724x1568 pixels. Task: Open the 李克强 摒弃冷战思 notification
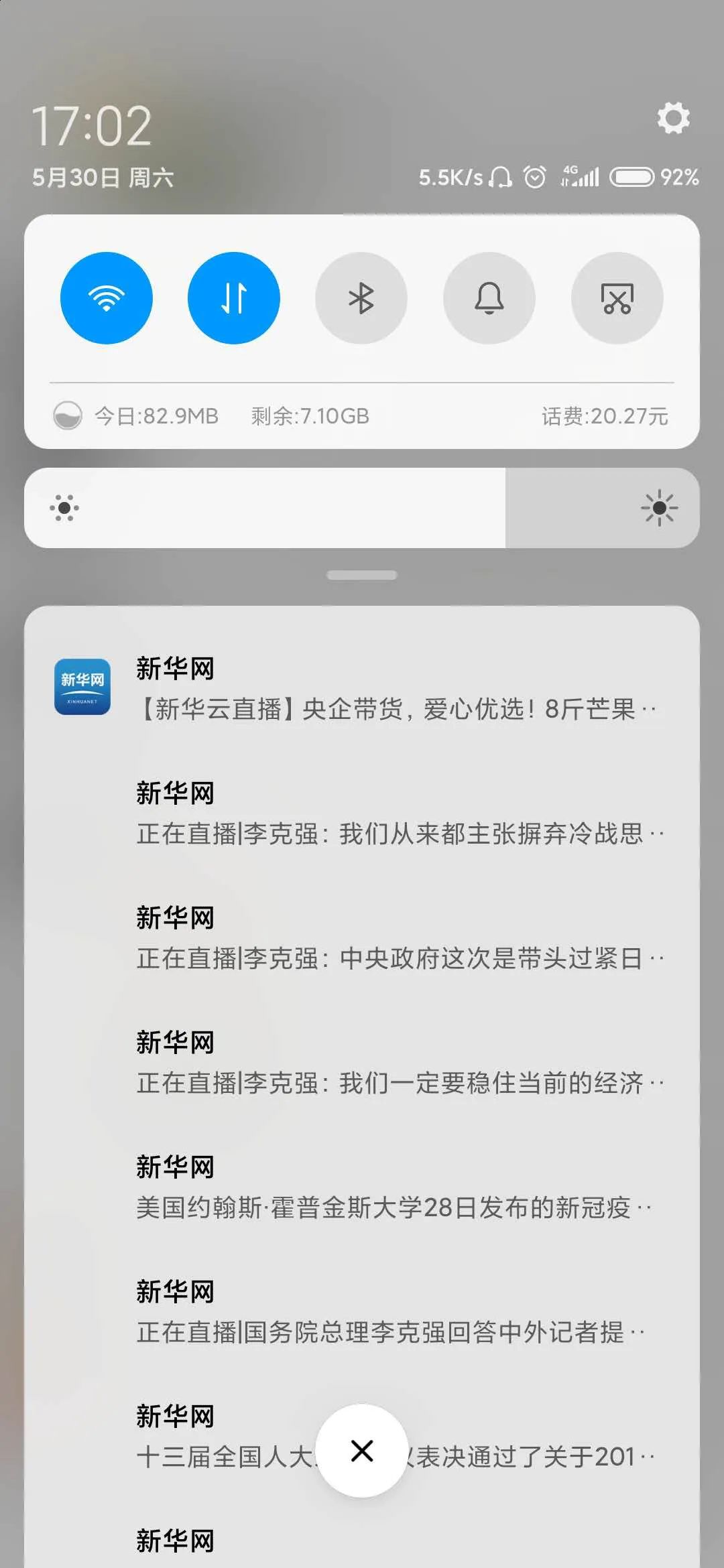(396, 814)
